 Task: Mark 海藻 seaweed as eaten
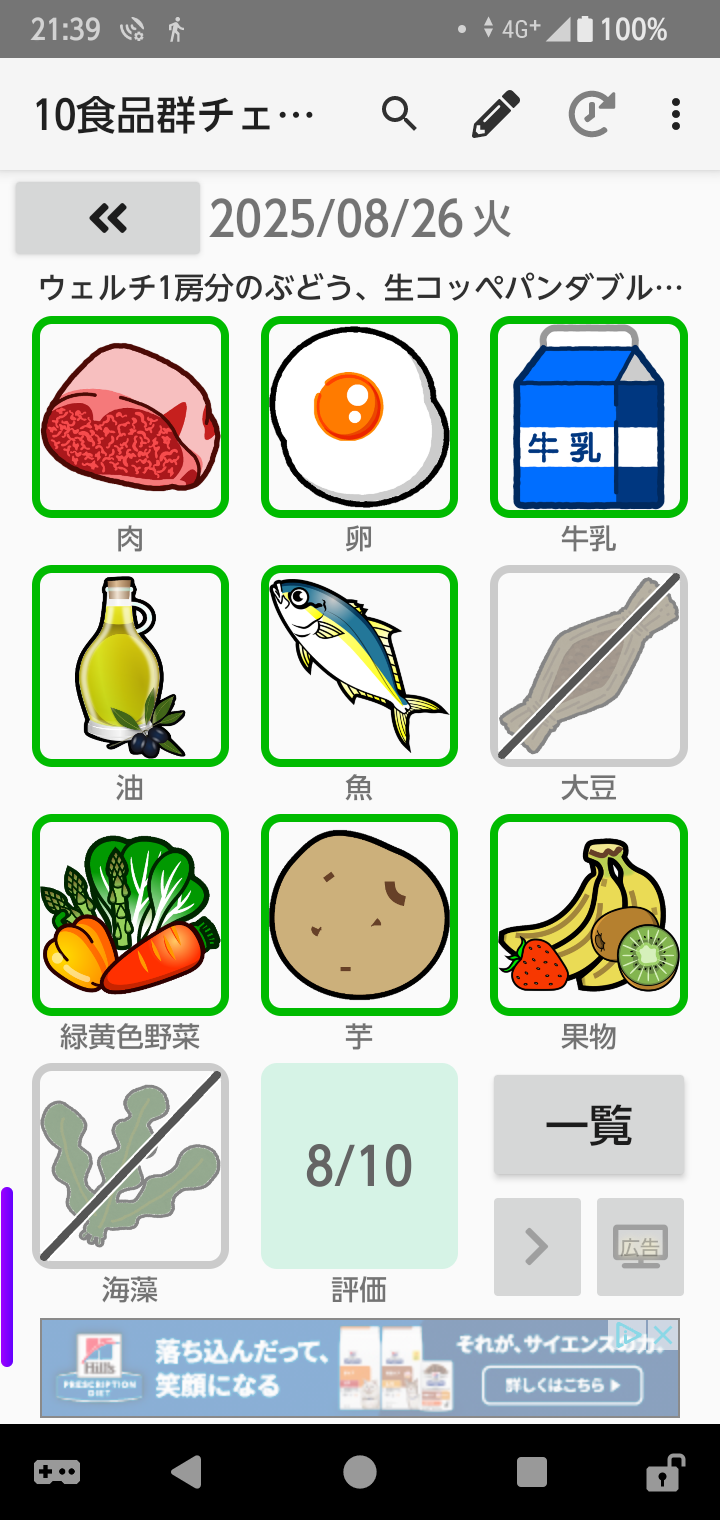(130, 1165)
